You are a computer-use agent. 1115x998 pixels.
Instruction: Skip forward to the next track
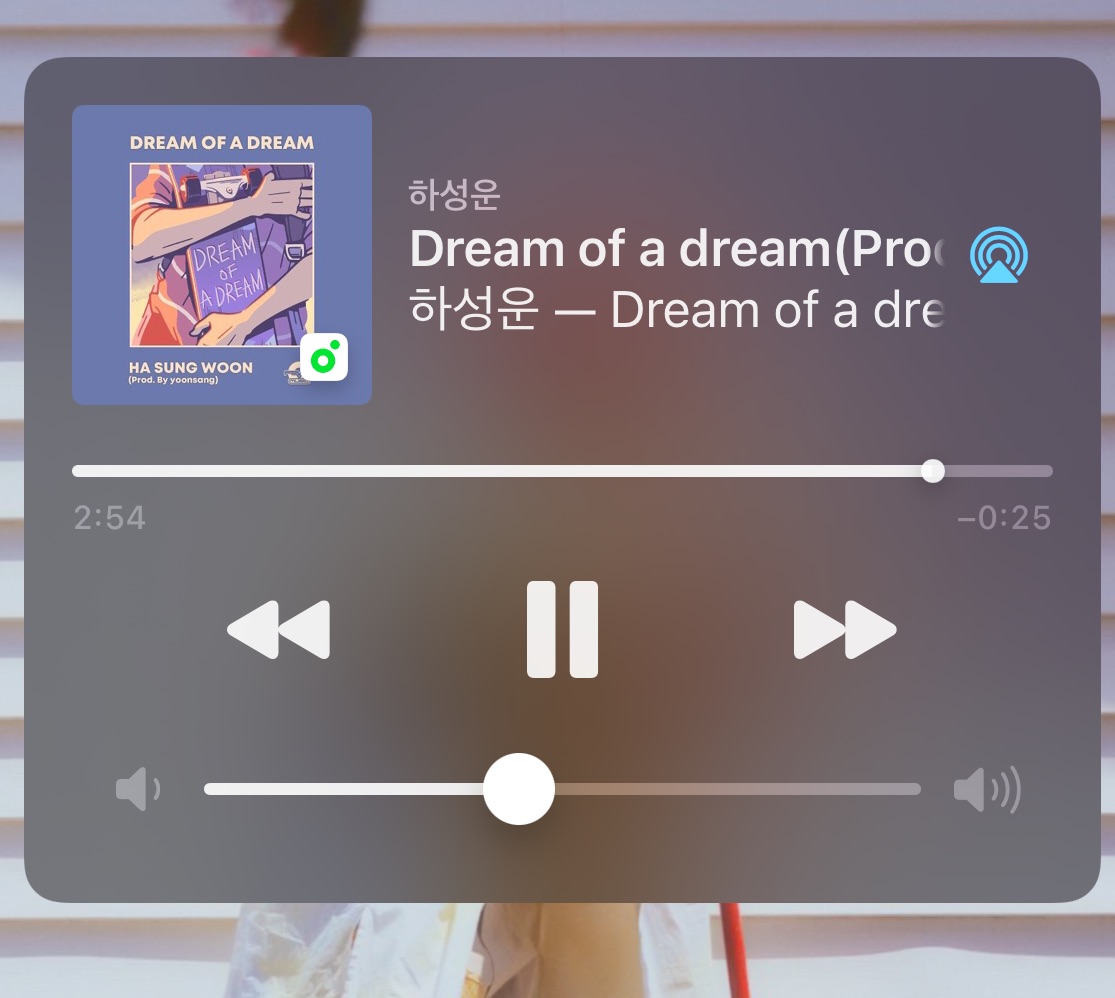coord(844,630)
